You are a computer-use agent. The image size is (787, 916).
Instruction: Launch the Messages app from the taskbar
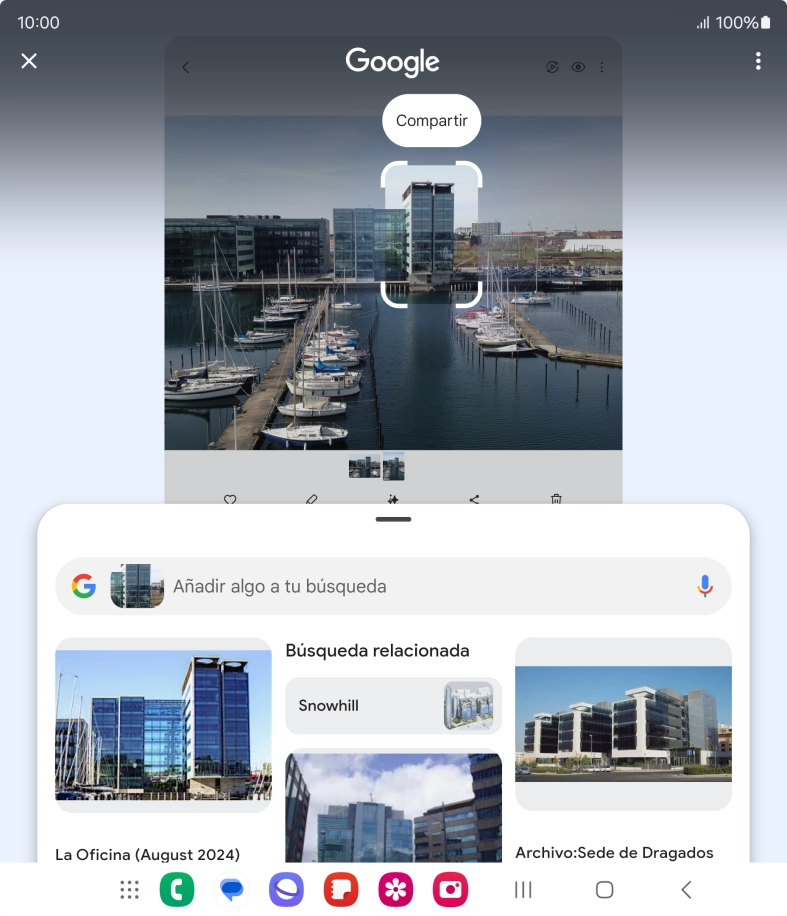click(x=232, y=890)
